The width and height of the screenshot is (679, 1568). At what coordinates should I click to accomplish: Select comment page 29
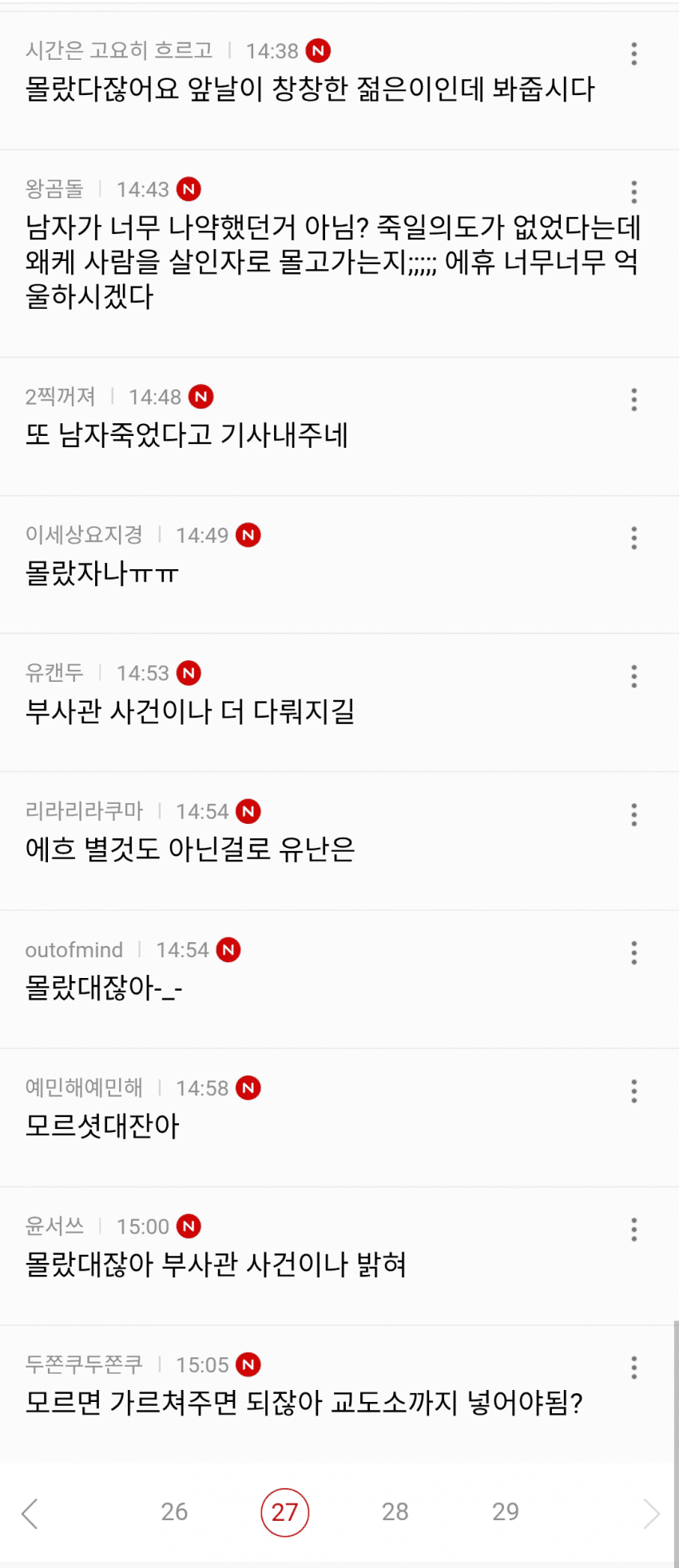[506, 1511]
